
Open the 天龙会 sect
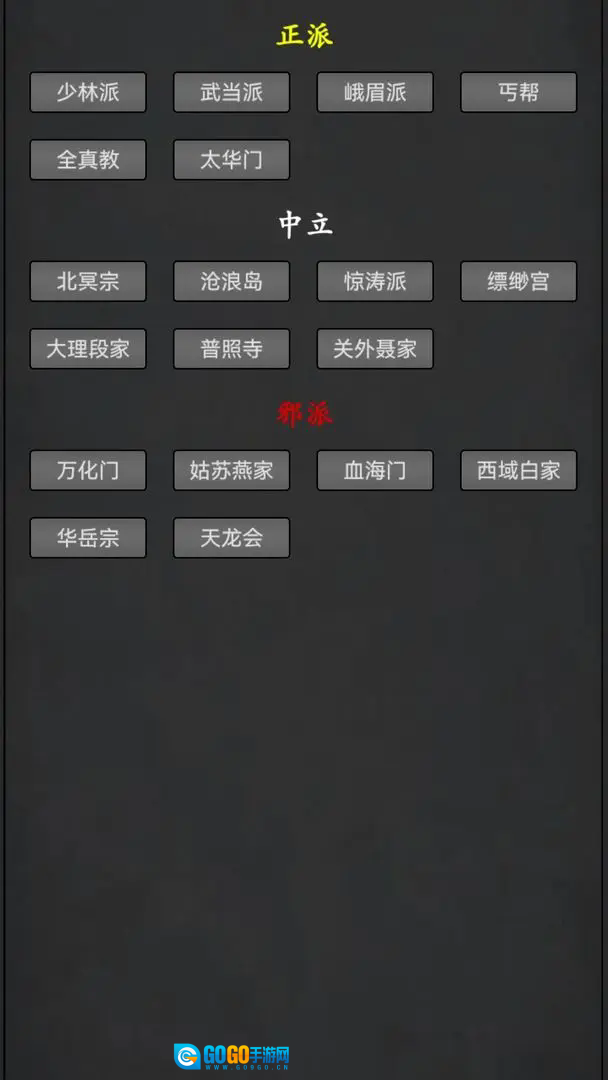[x=231, y=538]
